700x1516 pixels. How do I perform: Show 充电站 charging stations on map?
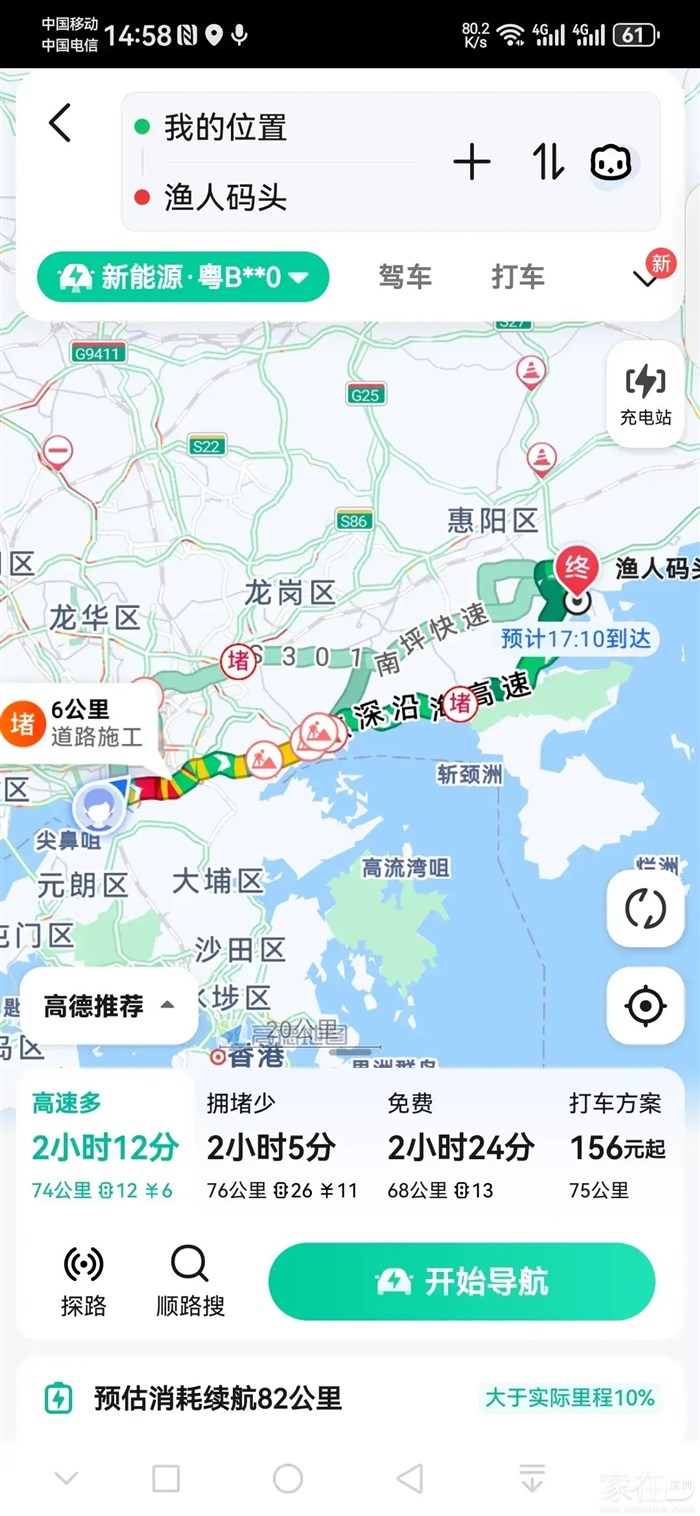pos(646,394)
